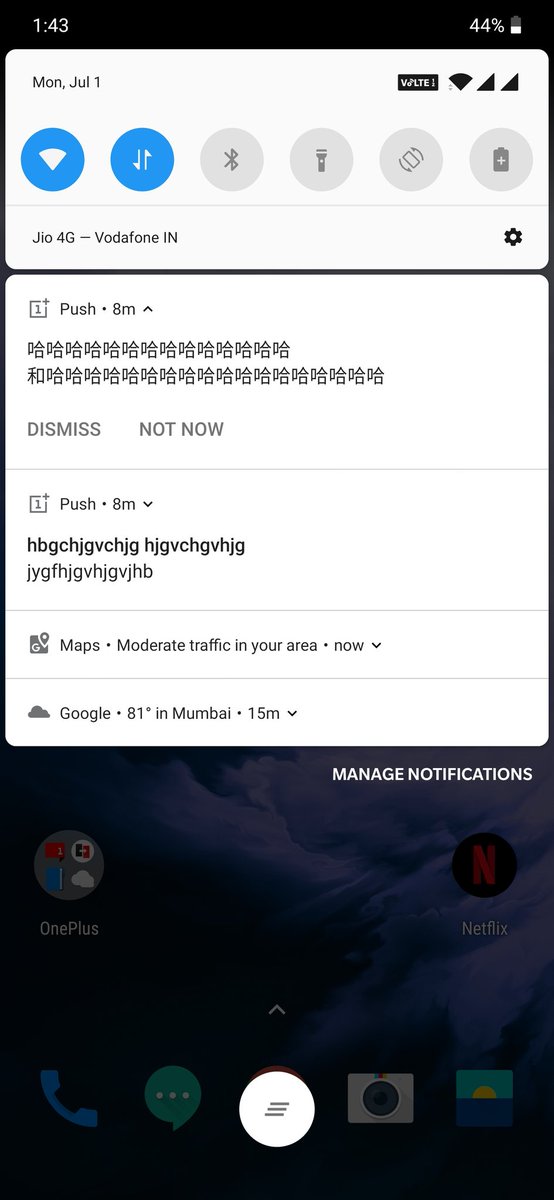Choose NOT NOW on the Push notification
Image resolution: width=554 pixels, height=1200 pixels.
point(181,429)
